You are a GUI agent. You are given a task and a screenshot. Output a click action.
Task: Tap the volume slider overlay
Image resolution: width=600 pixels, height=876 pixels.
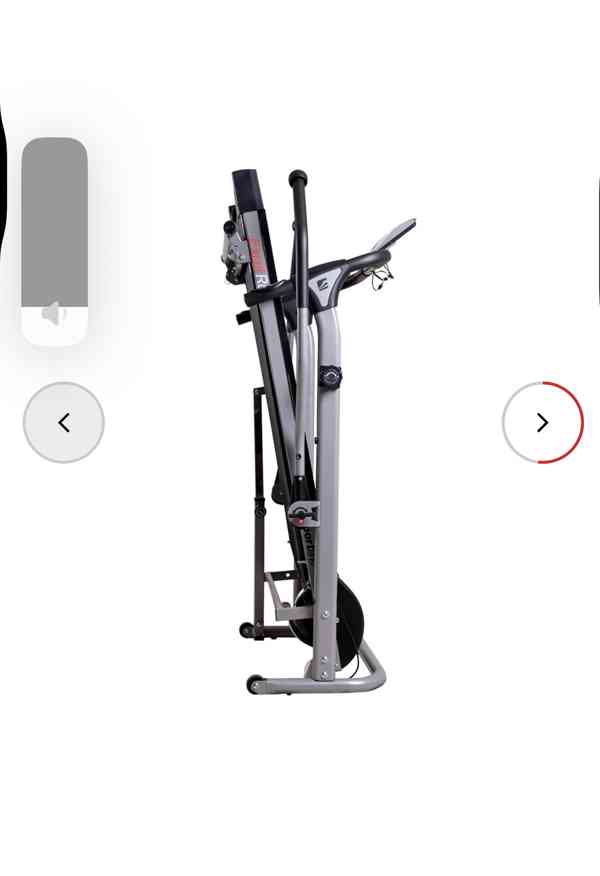54,240
